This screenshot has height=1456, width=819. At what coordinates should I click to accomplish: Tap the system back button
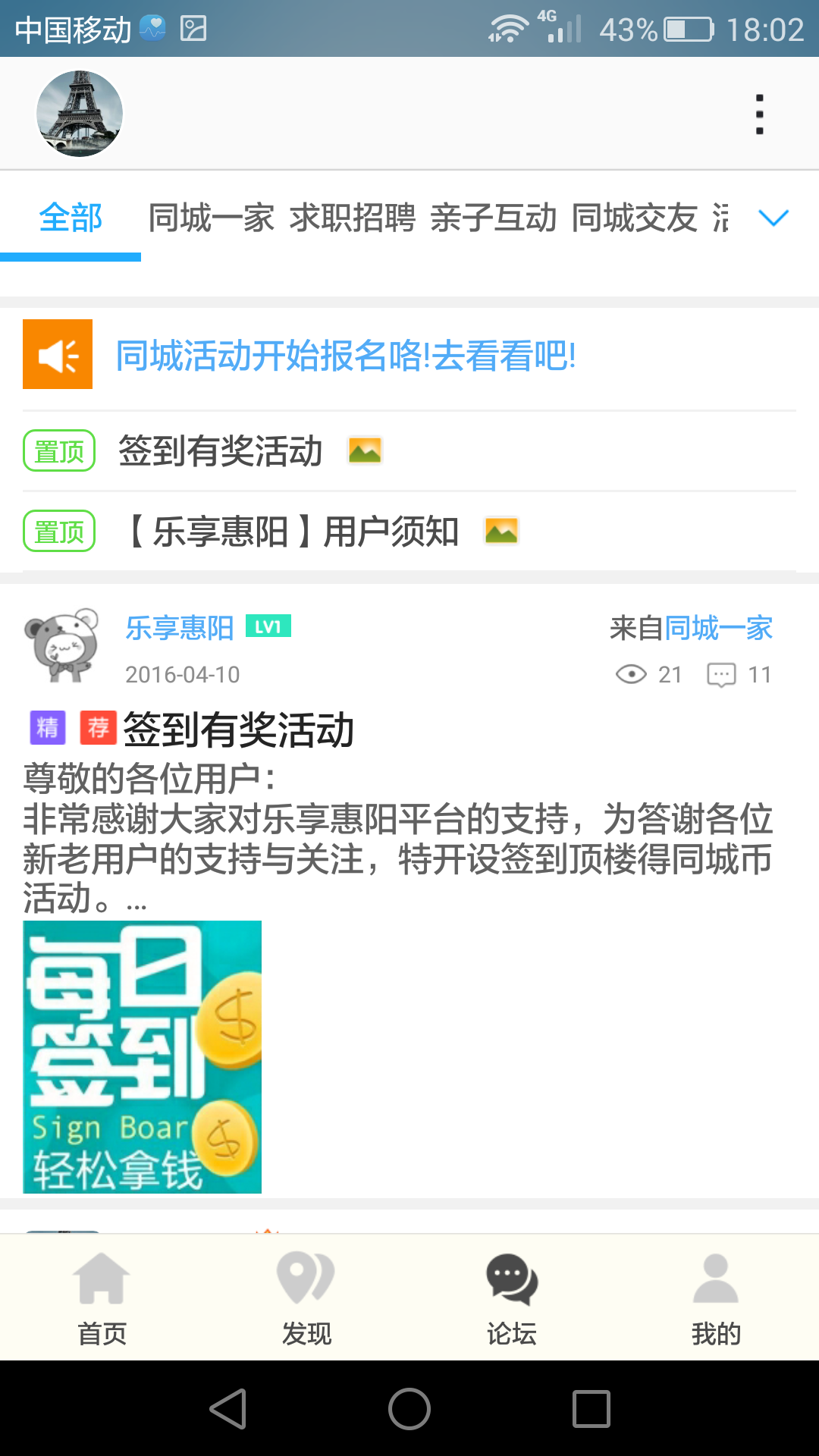tap(227, 1409)
